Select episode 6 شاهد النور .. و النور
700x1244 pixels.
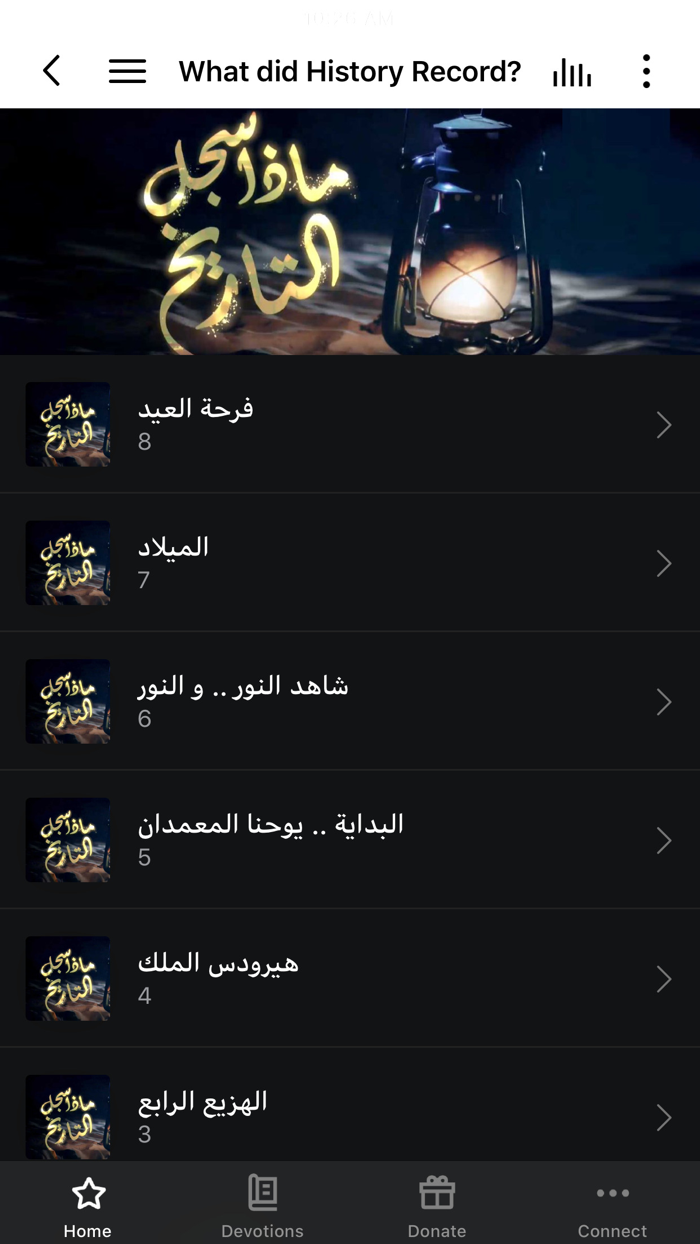[x=350, y=701]
